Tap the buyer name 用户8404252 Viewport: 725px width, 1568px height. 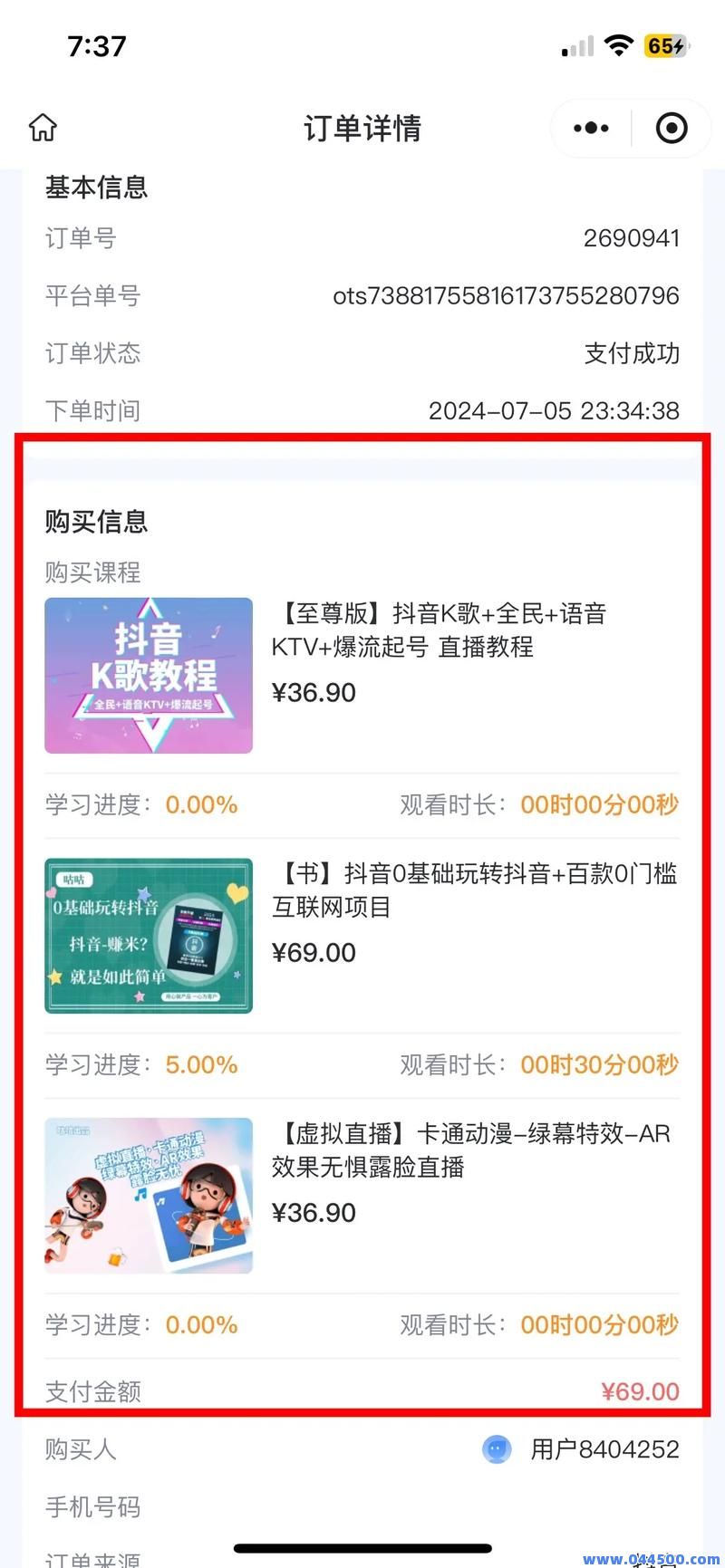[605, 1448]
